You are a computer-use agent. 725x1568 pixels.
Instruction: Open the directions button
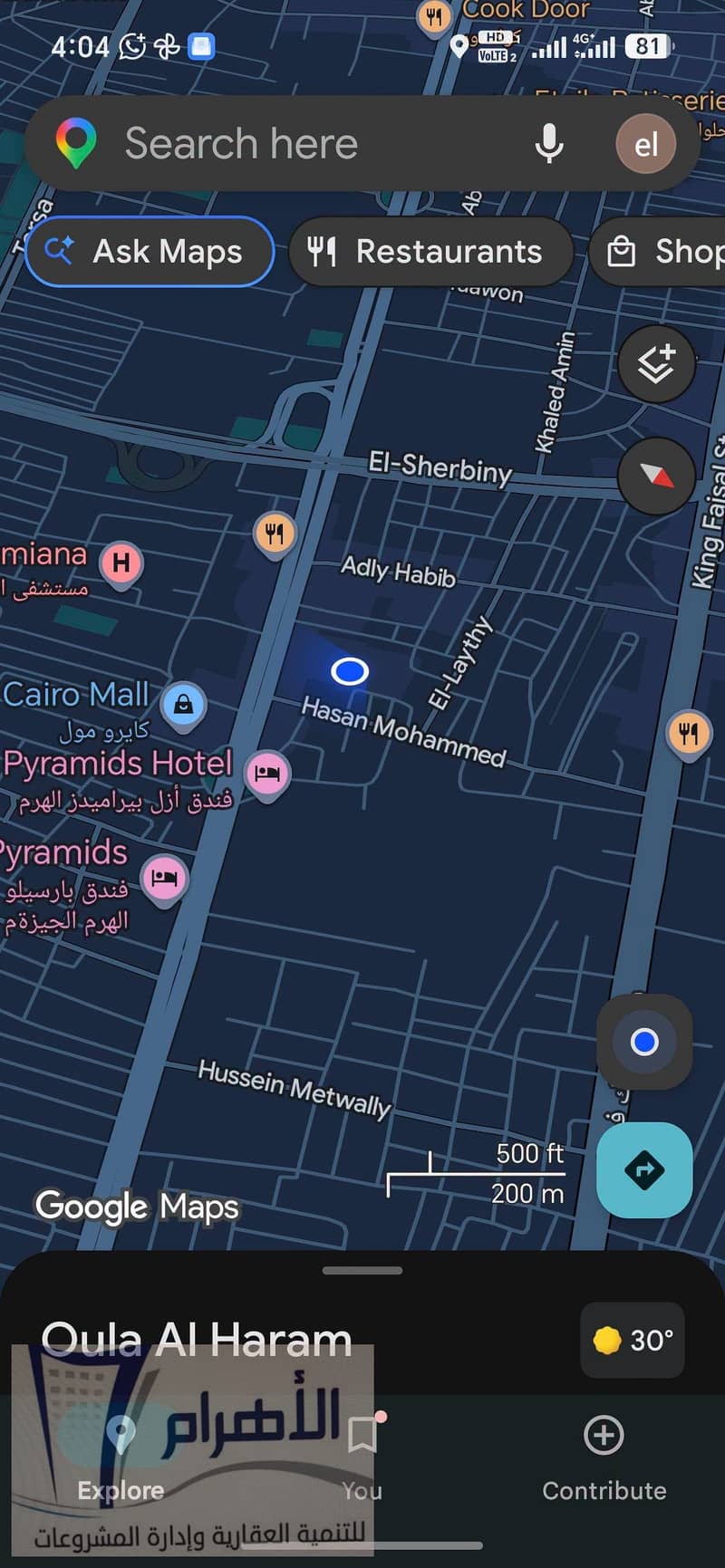[644, 1169]
